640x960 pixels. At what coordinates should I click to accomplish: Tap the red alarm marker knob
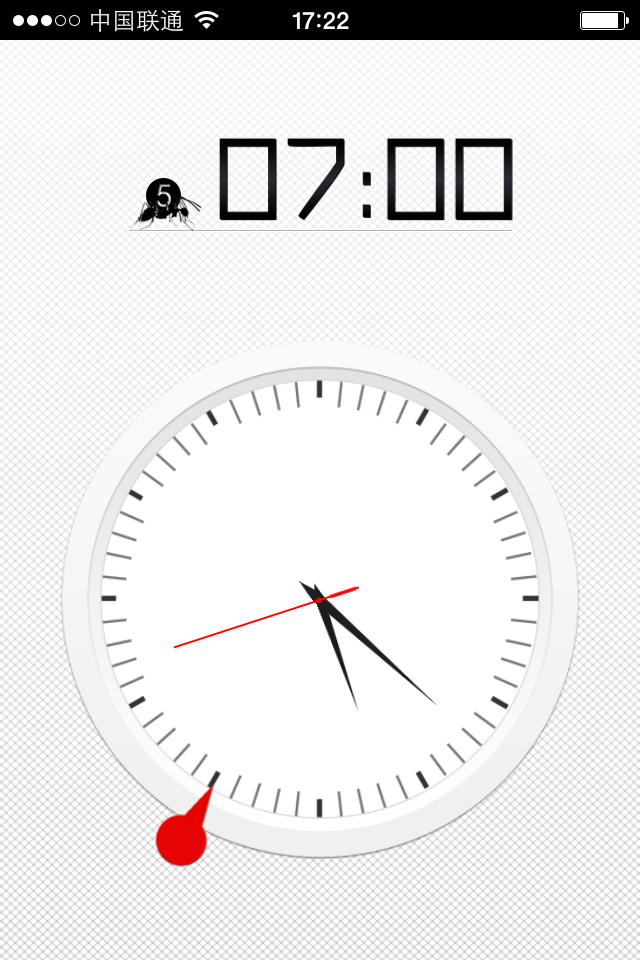click(x=182, y=839)
